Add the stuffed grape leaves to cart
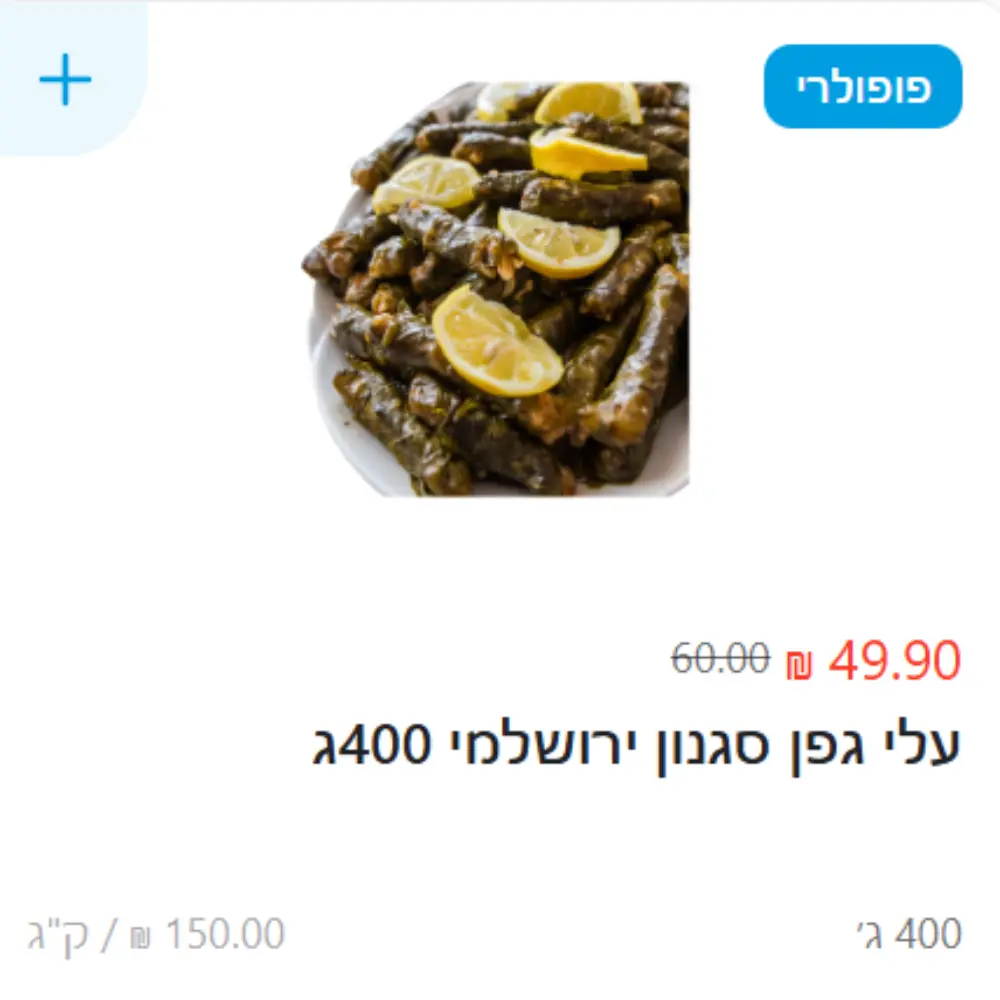The width and height of the screenshot is (1000, 1000). pos(66,79)
